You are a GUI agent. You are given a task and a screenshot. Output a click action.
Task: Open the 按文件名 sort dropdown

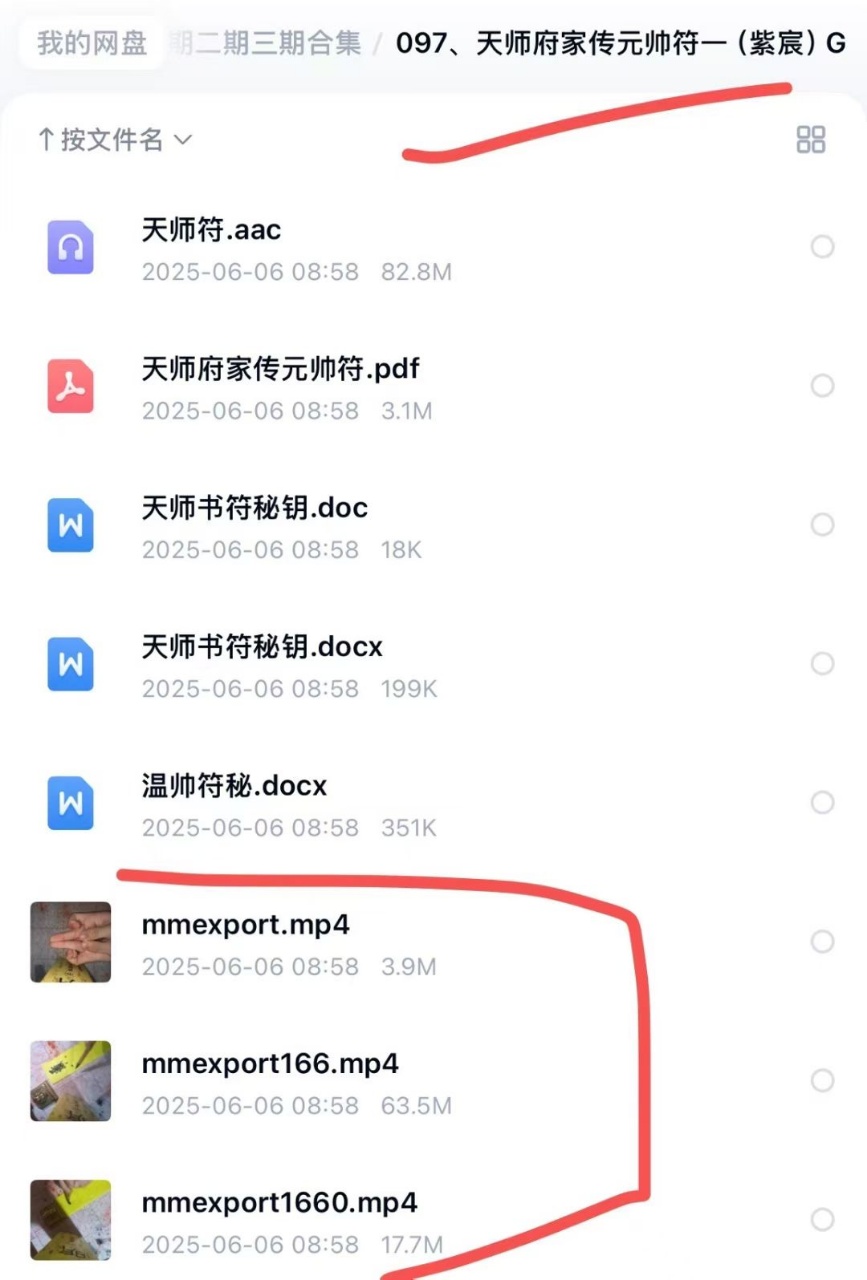tap(113, 140)
